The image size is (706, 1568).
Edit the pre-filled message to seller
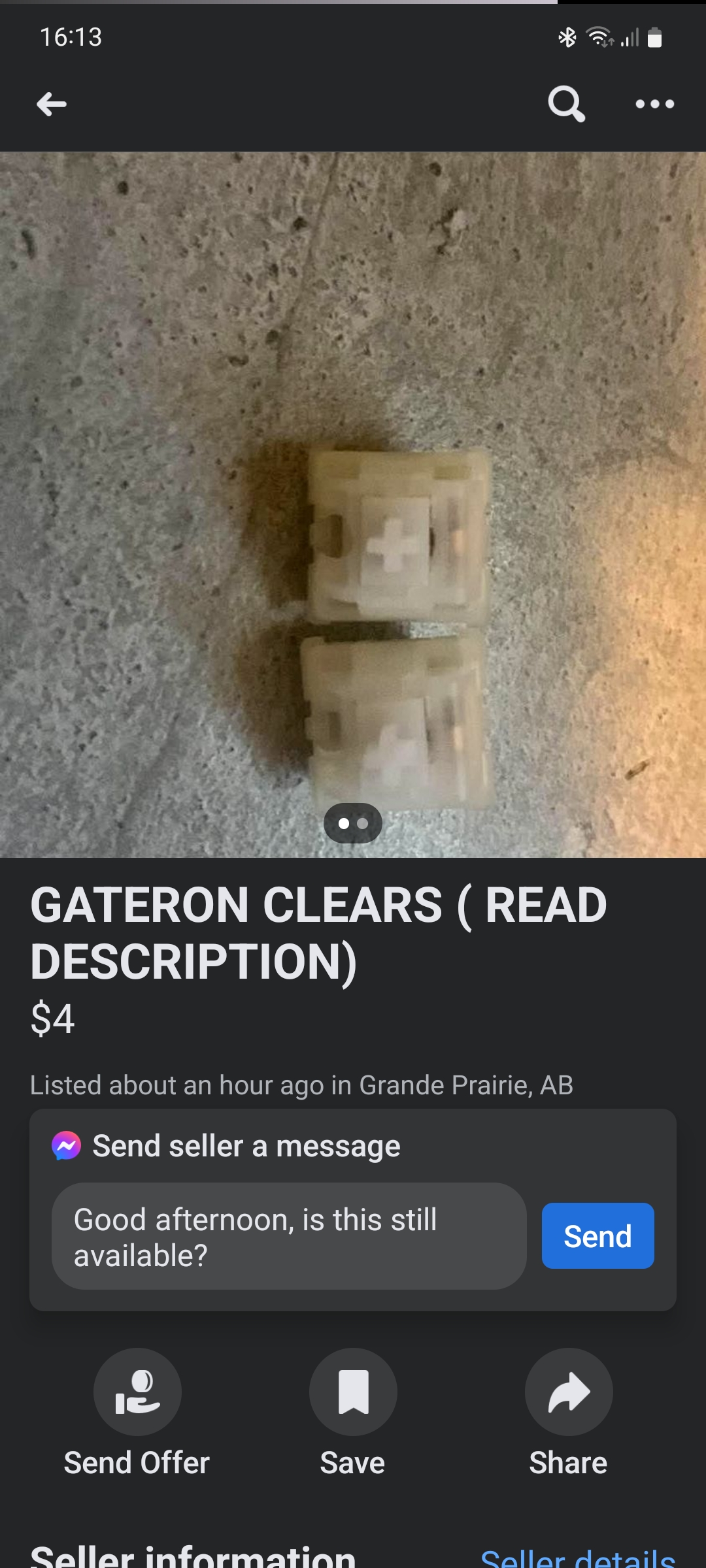click(289, 1236)
